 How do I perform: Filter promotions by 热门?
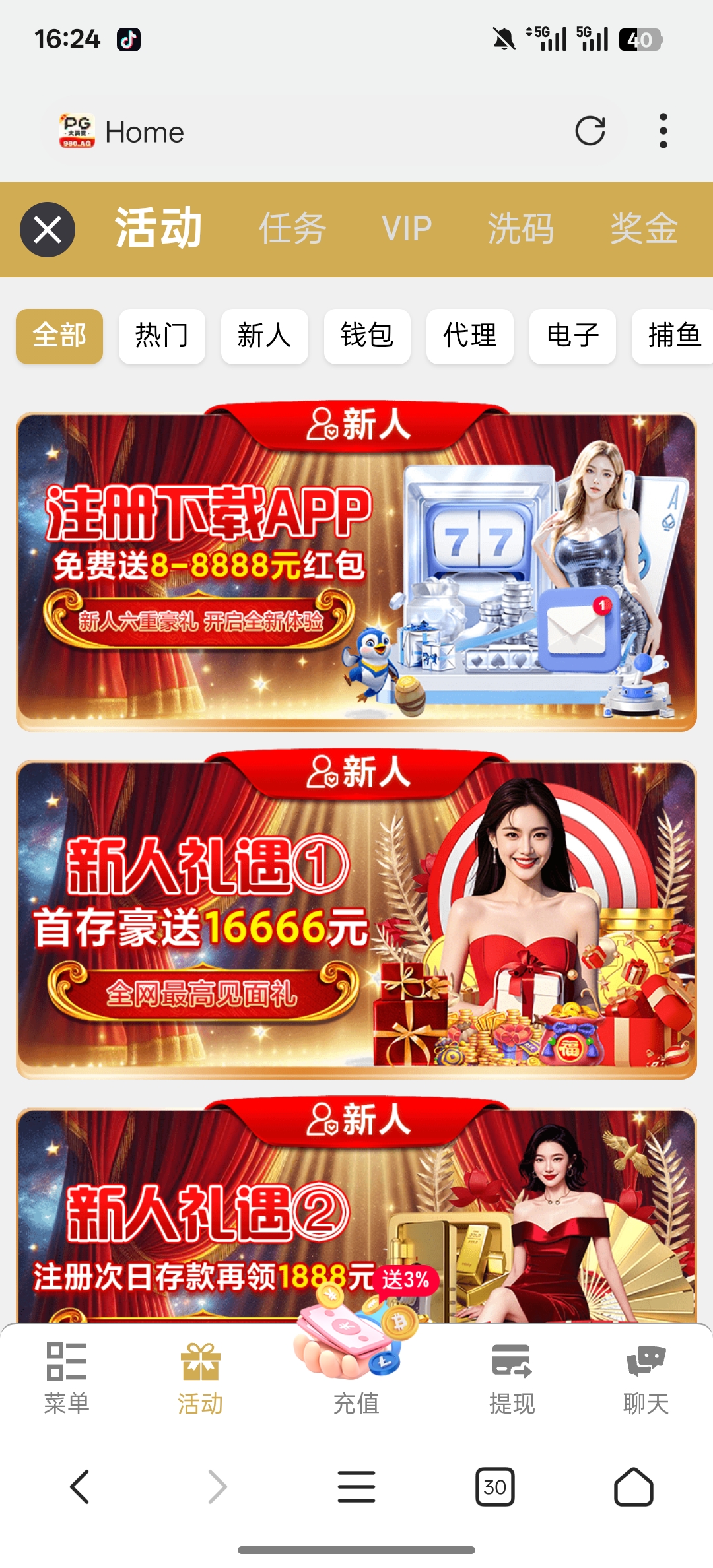point(162,336)
